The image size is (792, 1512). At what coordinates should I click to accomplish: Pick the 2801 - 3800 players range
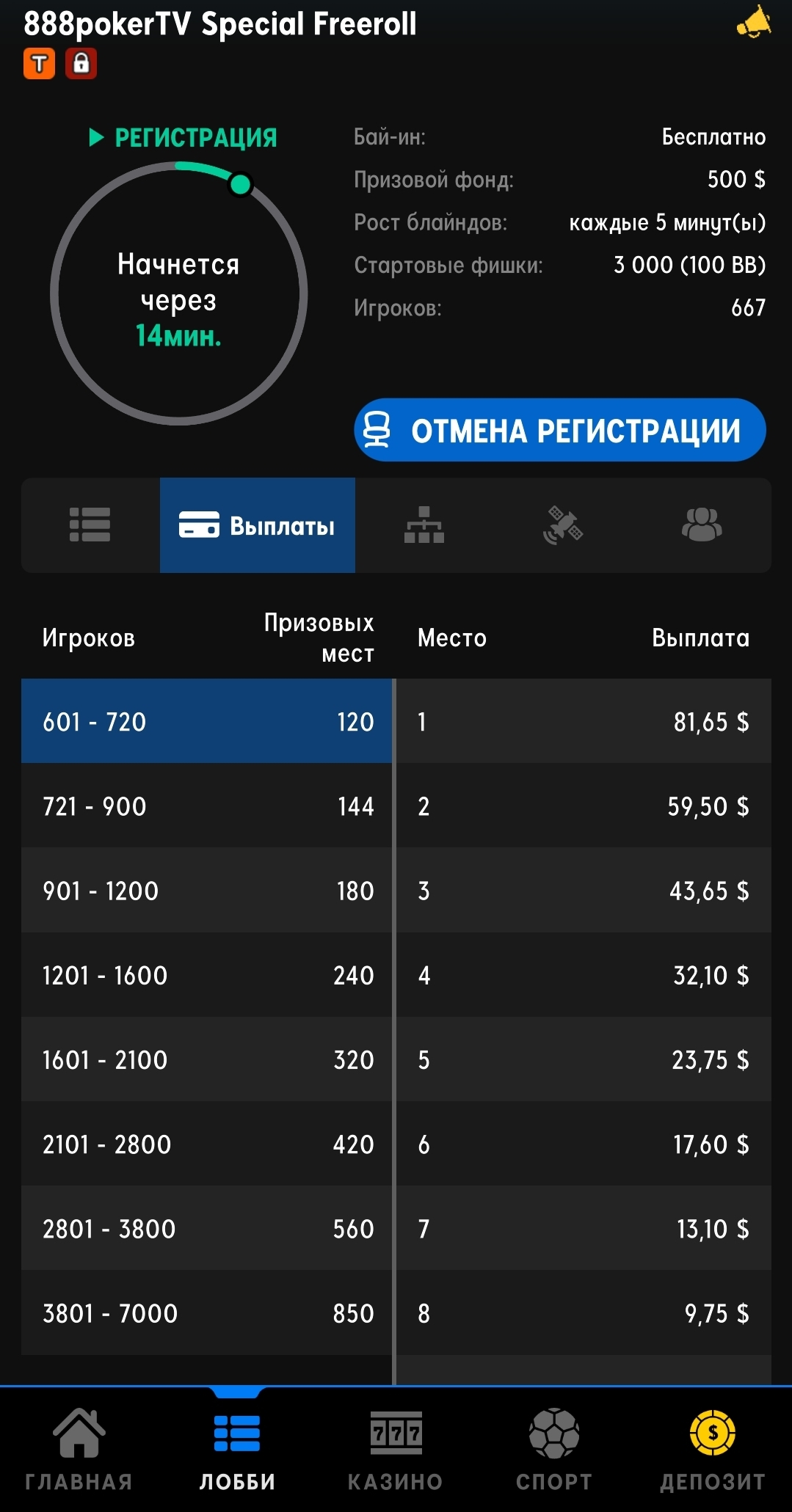(207, 1228)
